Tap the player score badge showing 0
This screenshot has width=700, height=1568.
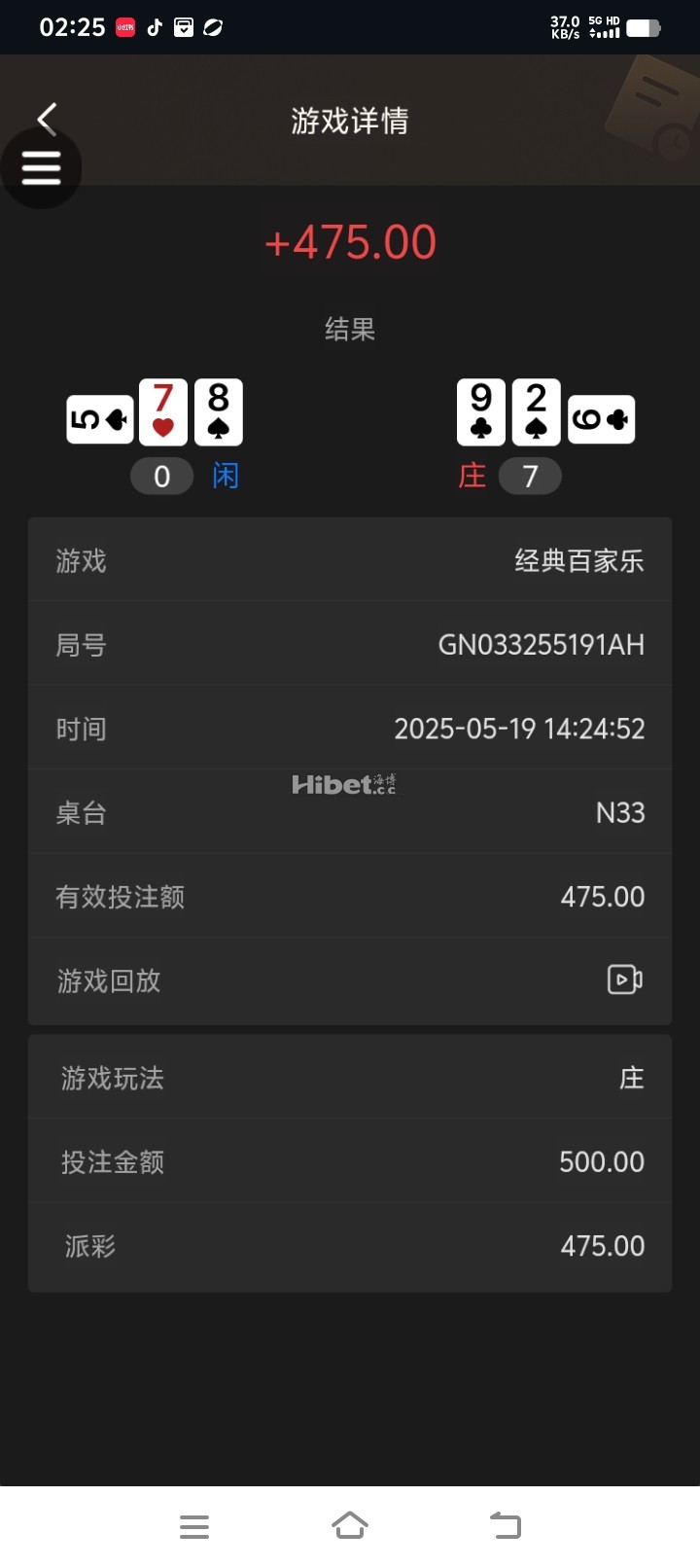point(161,476)
